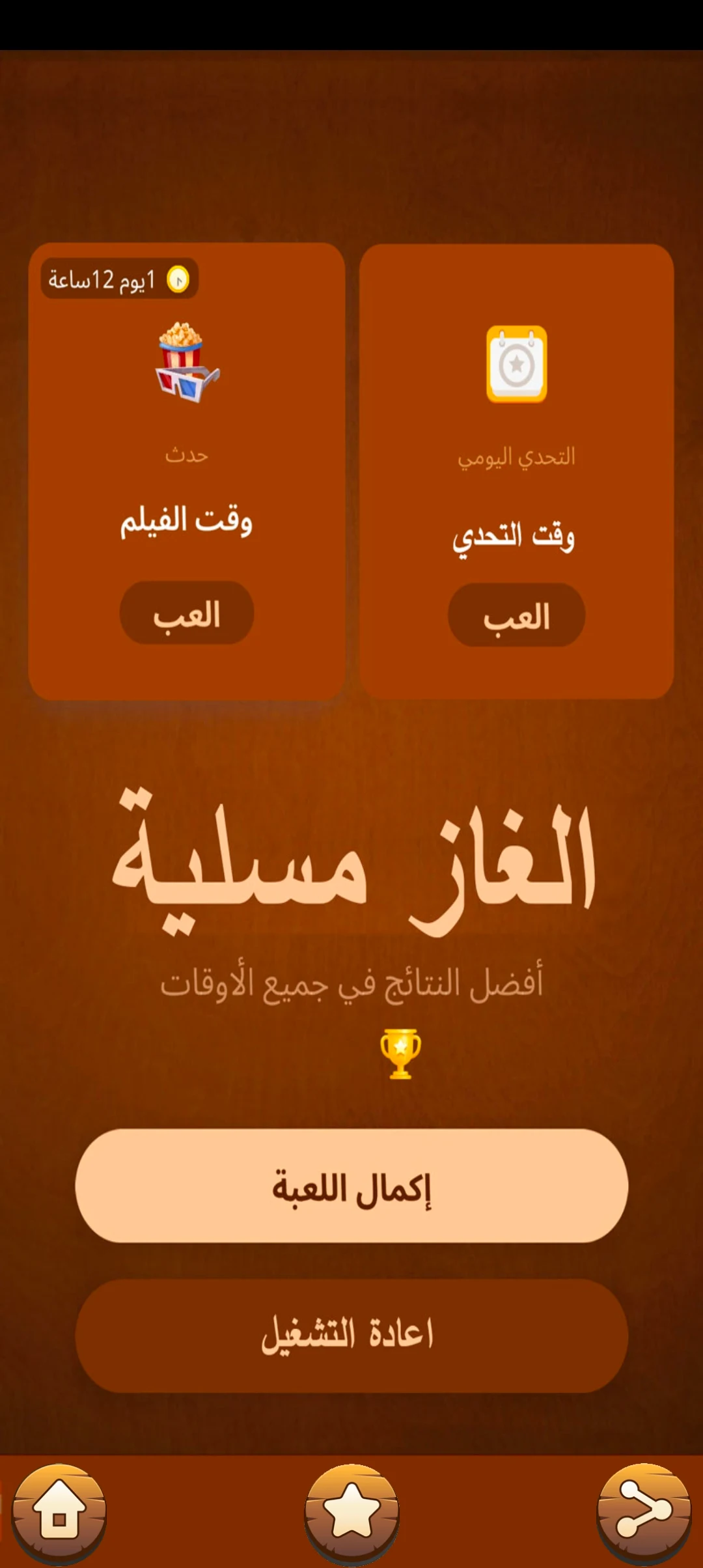Image resolution: width=703 pixels, height=1568 pixels.
Task: View best results trophy
Action: tap(400, 1054)
